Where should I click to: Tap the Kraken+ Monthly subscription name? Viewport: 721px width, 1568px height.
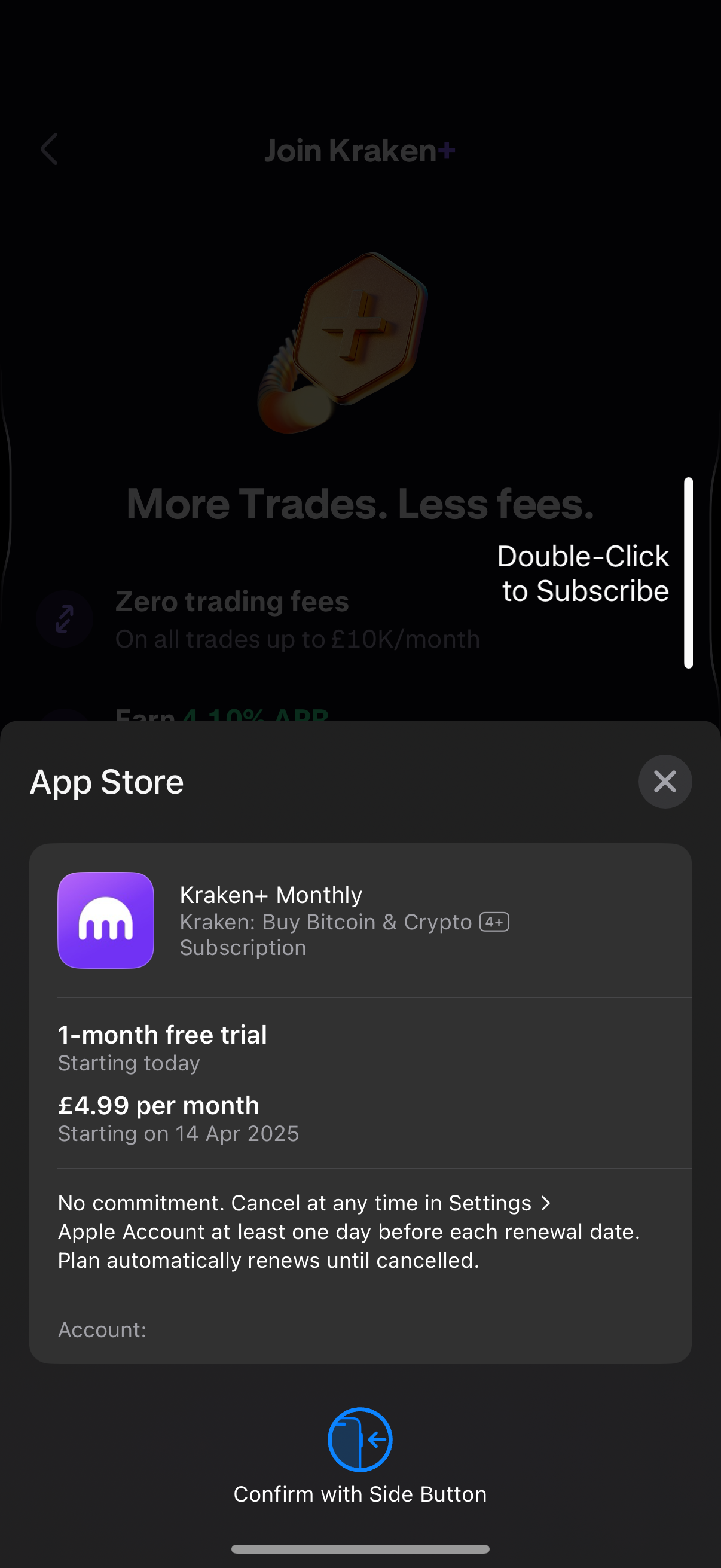click(x=271, y=894)
